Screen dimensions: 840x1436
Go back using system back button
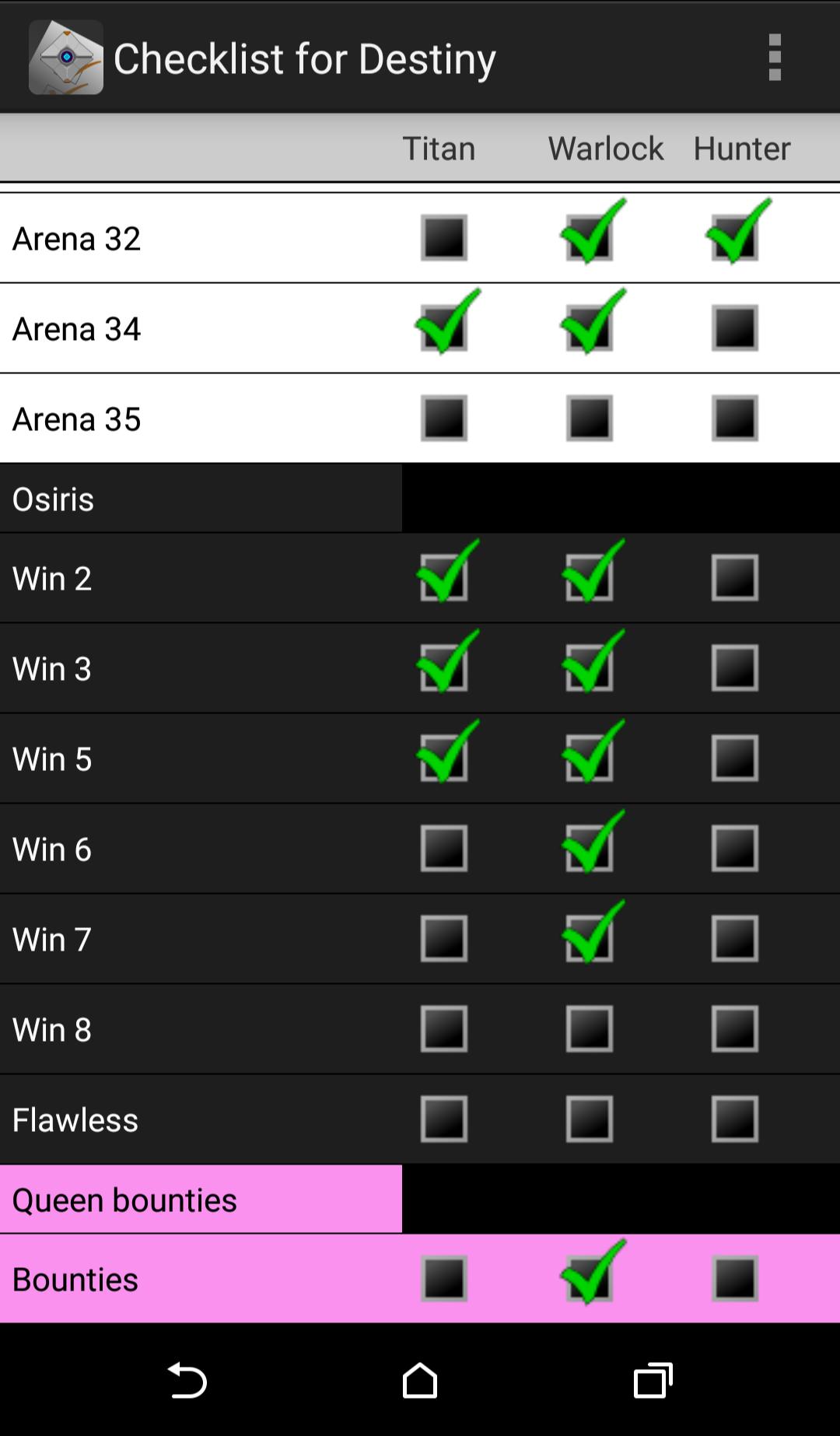187,1380
